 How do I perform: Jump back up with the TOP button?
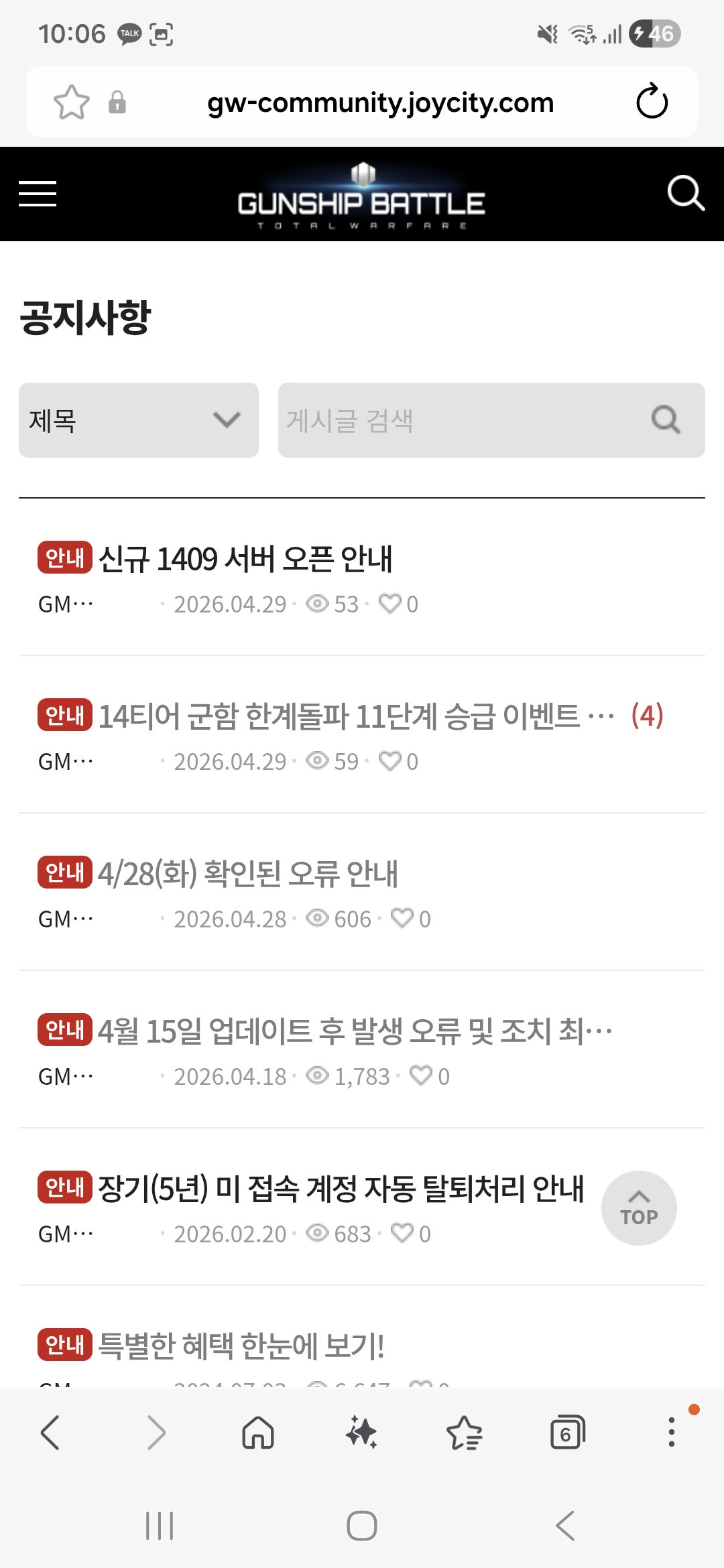tap(639, 1208)
